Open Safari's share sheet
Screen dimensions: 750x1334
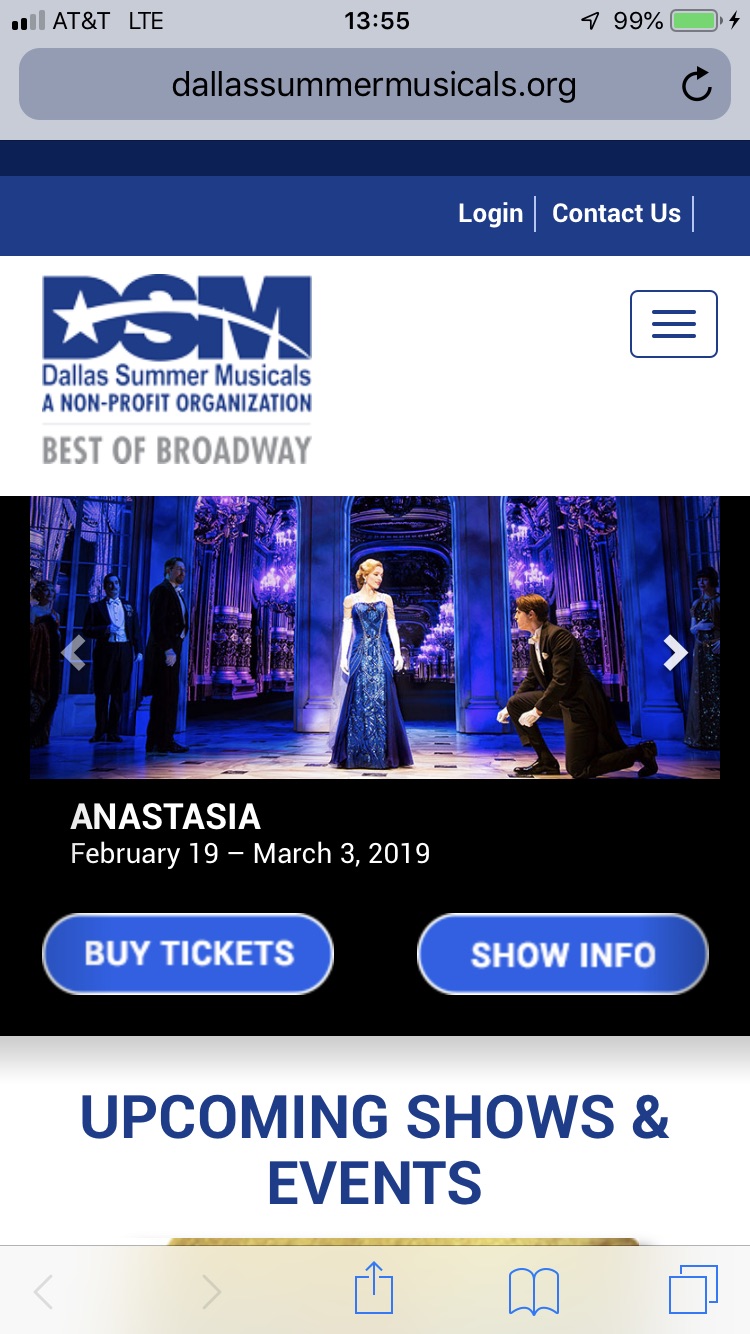pyautogui.click(x=374, y=1290)
